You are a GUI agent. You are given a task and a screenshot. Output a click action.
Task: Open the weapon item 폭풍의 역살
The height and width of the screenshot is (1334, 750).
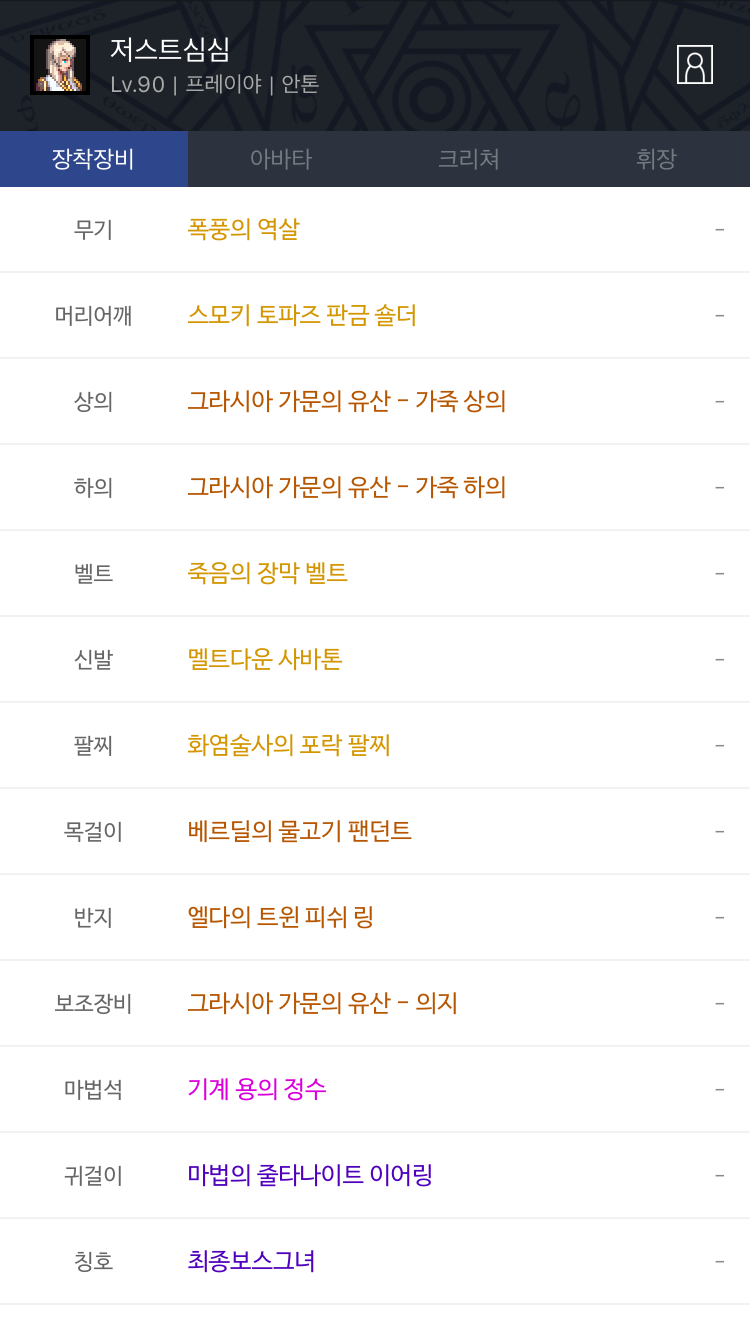(x=375, y=230)
